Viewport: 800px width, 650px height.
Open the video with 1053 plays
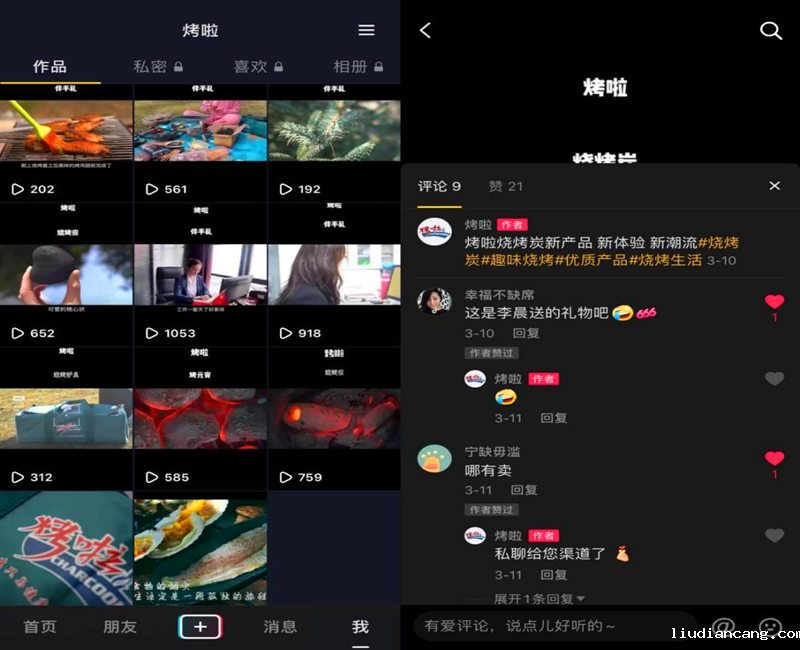(x=200, y=290)
